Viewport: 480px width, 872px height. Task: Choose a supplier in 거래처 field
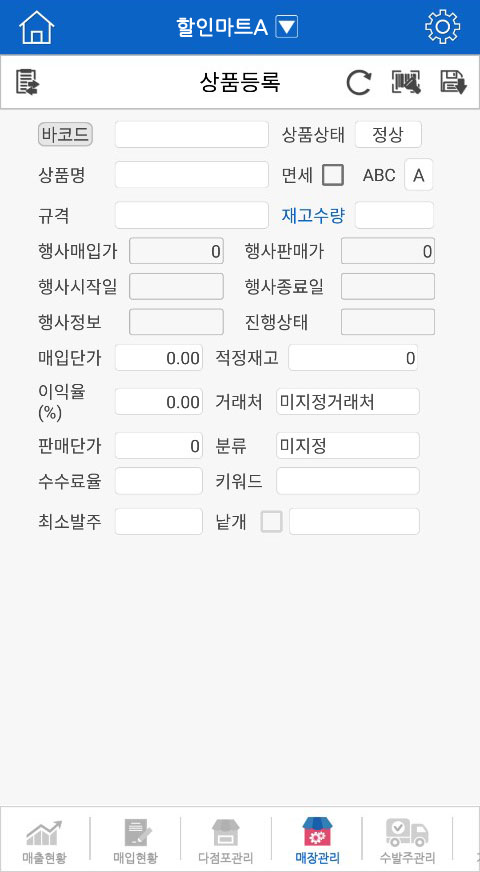pos(348,402)
